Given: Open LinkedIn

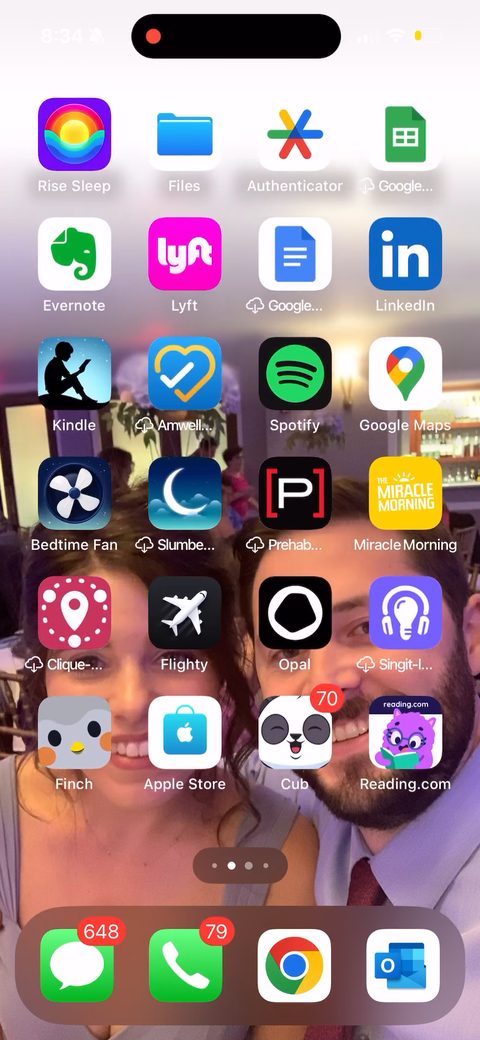Looking at the screenshot, I should 405,254.
